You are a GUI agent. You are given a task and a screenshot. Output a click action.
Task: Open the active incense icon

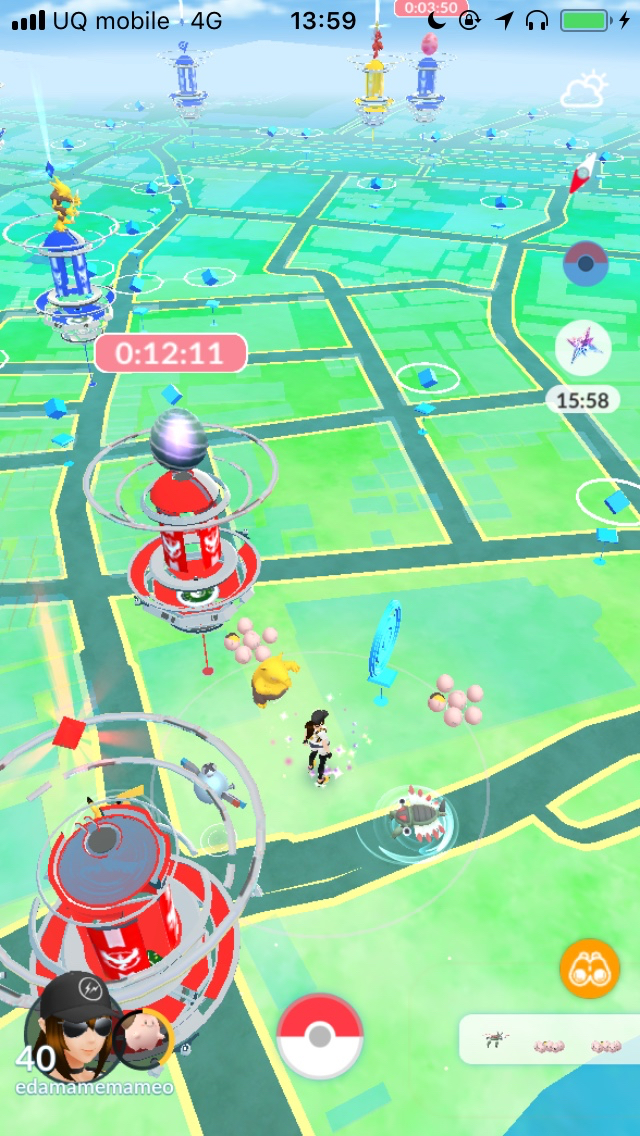point(584,265)
